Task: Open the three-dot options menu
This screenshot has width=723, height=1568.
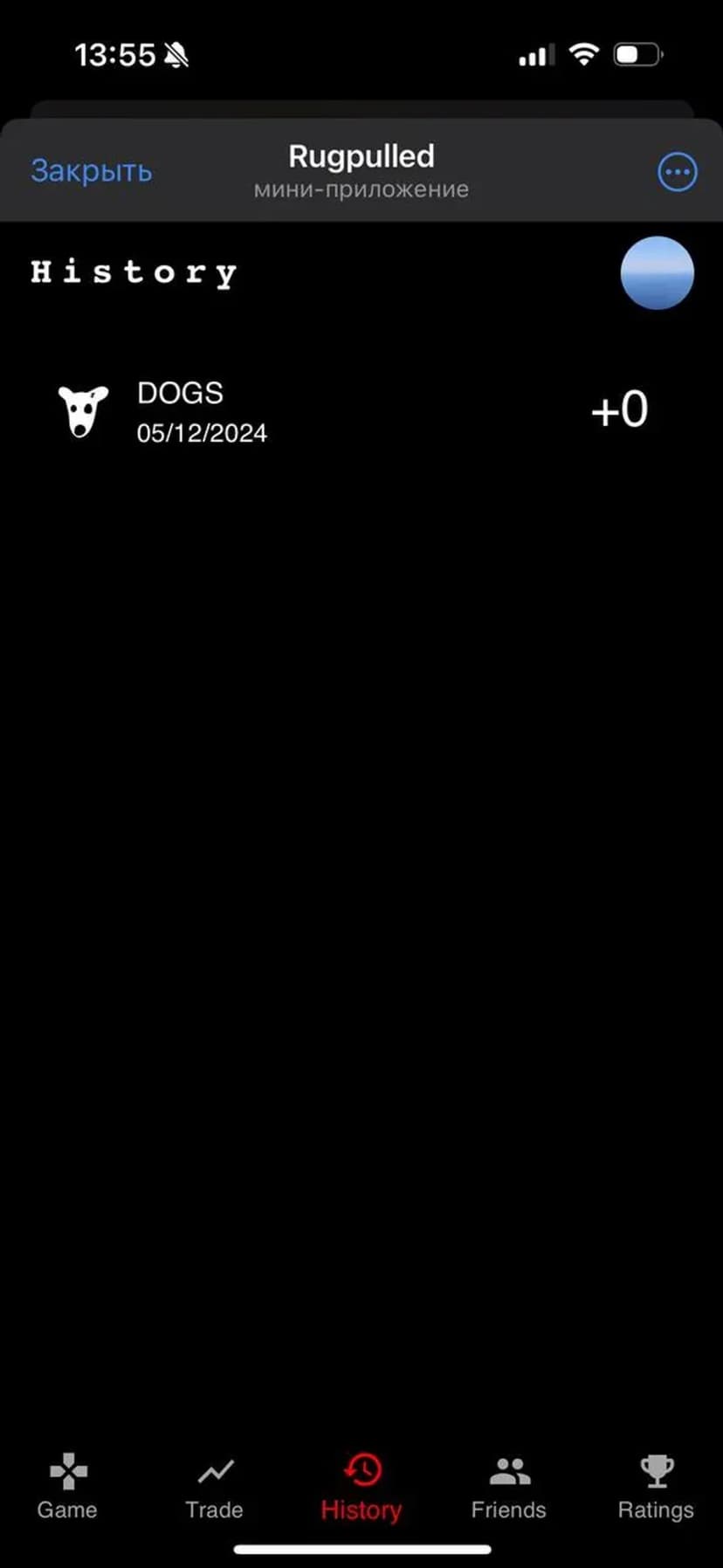Action: coord(677,171)
